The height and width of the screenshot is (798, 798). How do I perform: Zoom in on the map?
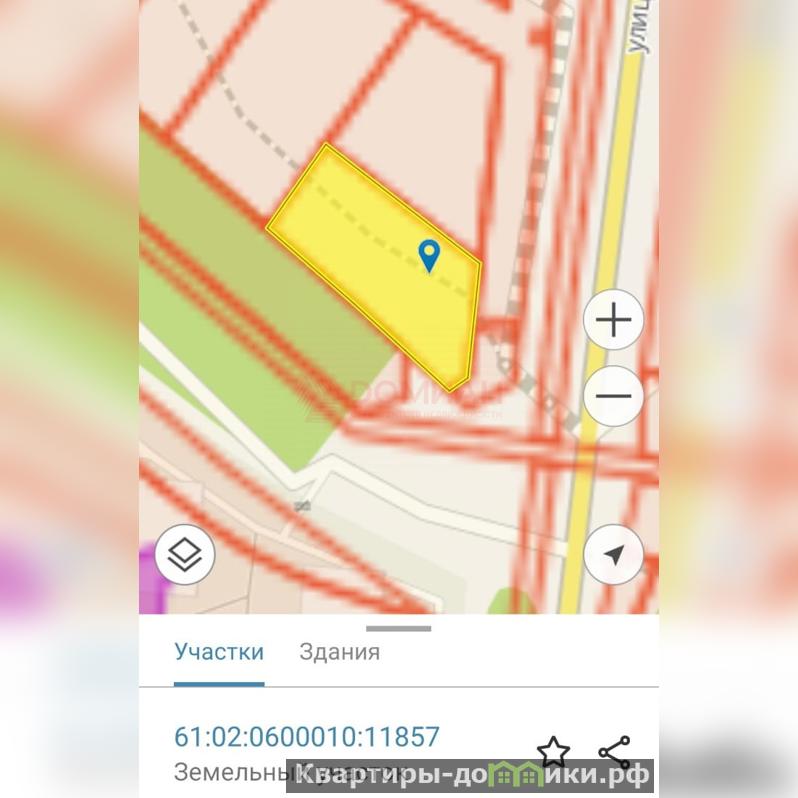click(x=613, y=320)
